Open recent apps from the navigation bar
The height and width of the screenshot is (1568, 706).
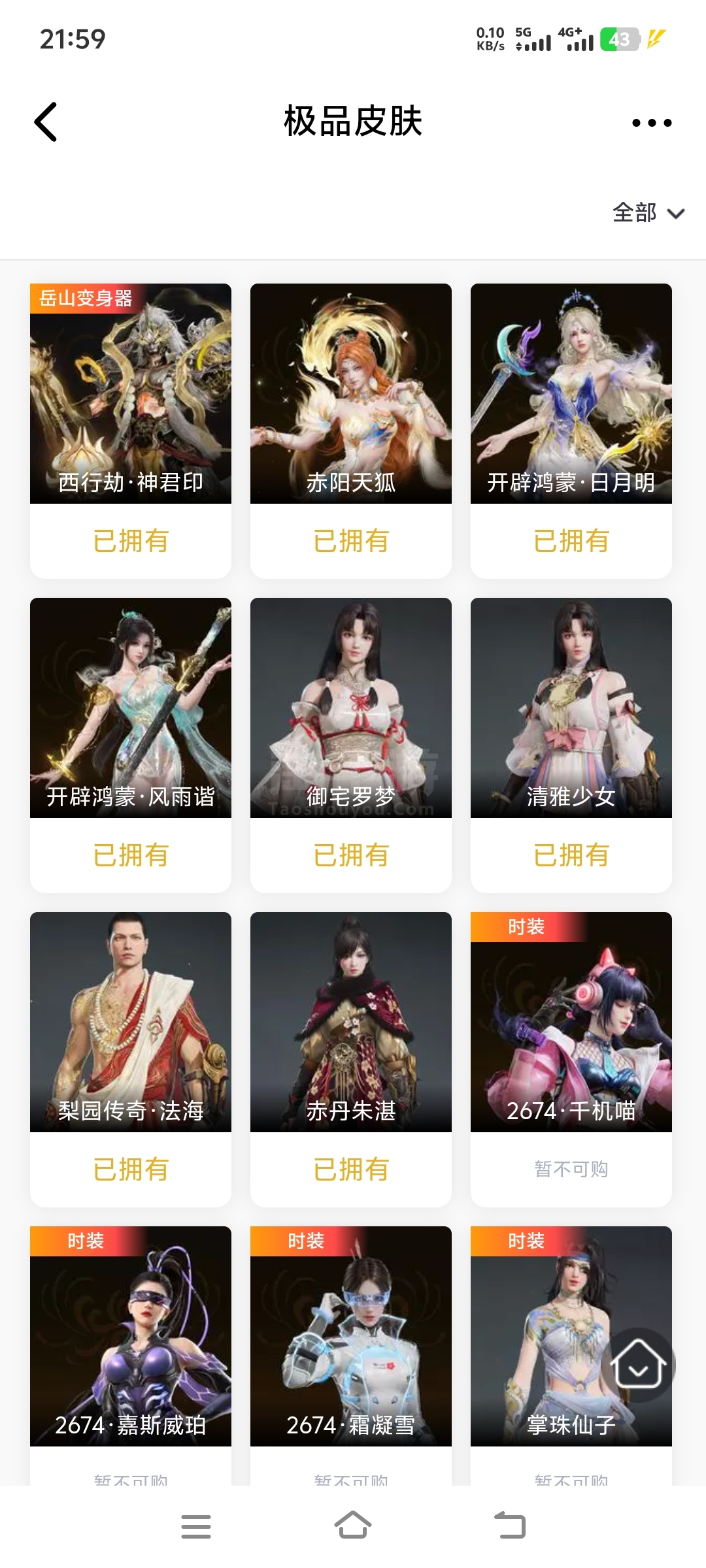point(196,1526)
